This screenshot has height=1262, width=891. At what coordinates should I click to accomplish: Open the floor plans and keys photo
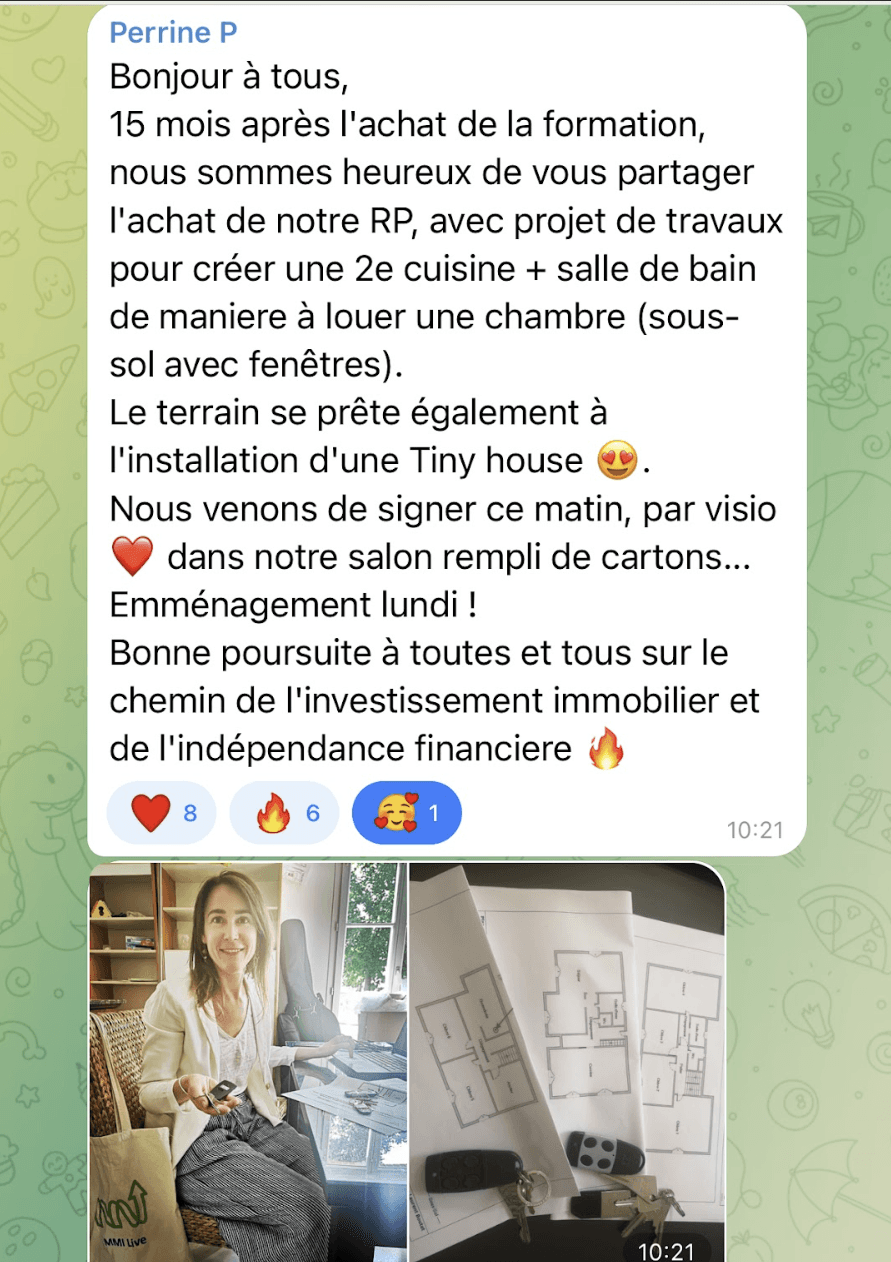(x=567, y=1062)
